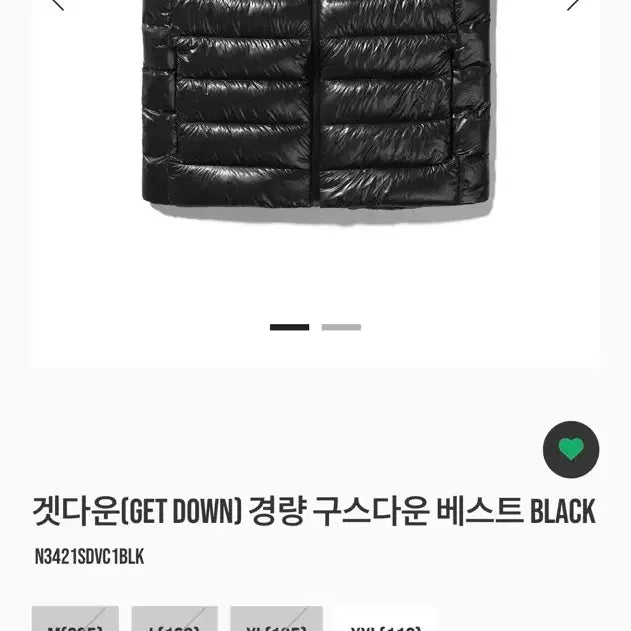Viewport: 631px width, 631px height.
Task: Open the black vest product photo
Action: pyautogui.click(x=315, y=110)
